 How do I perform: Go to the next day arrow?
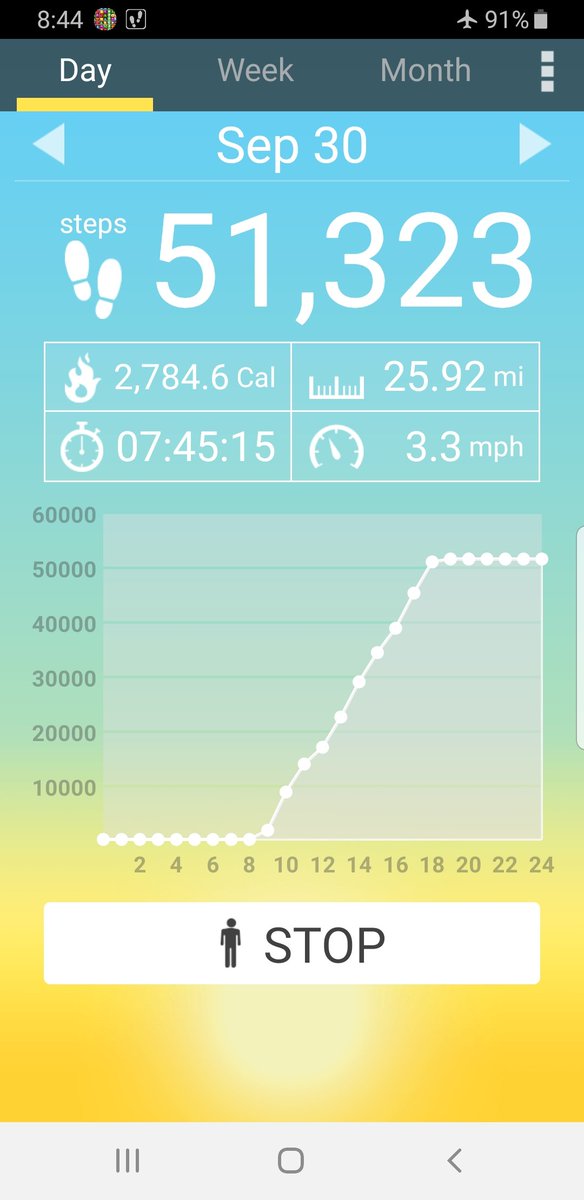pyautogui.click(x=535, y=146)
